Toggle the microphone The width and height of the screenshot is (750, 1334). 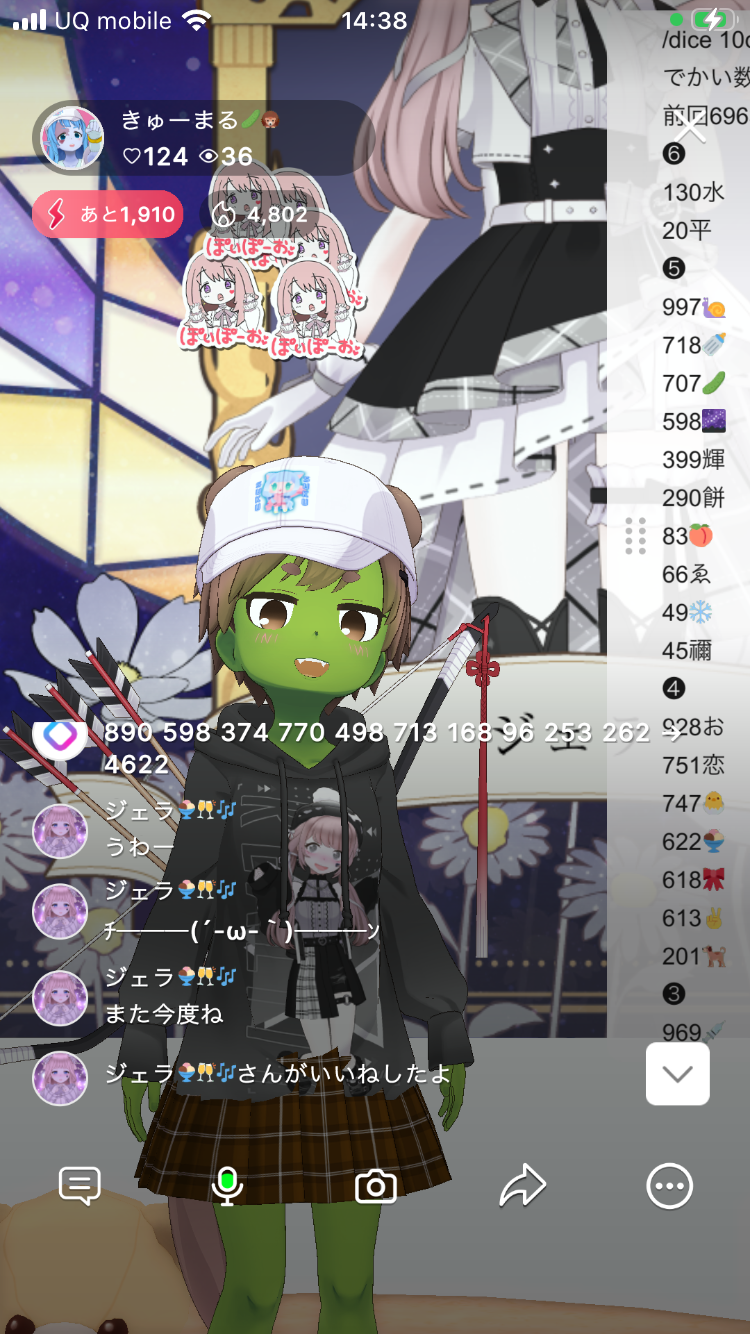[x=228, y=1186]
